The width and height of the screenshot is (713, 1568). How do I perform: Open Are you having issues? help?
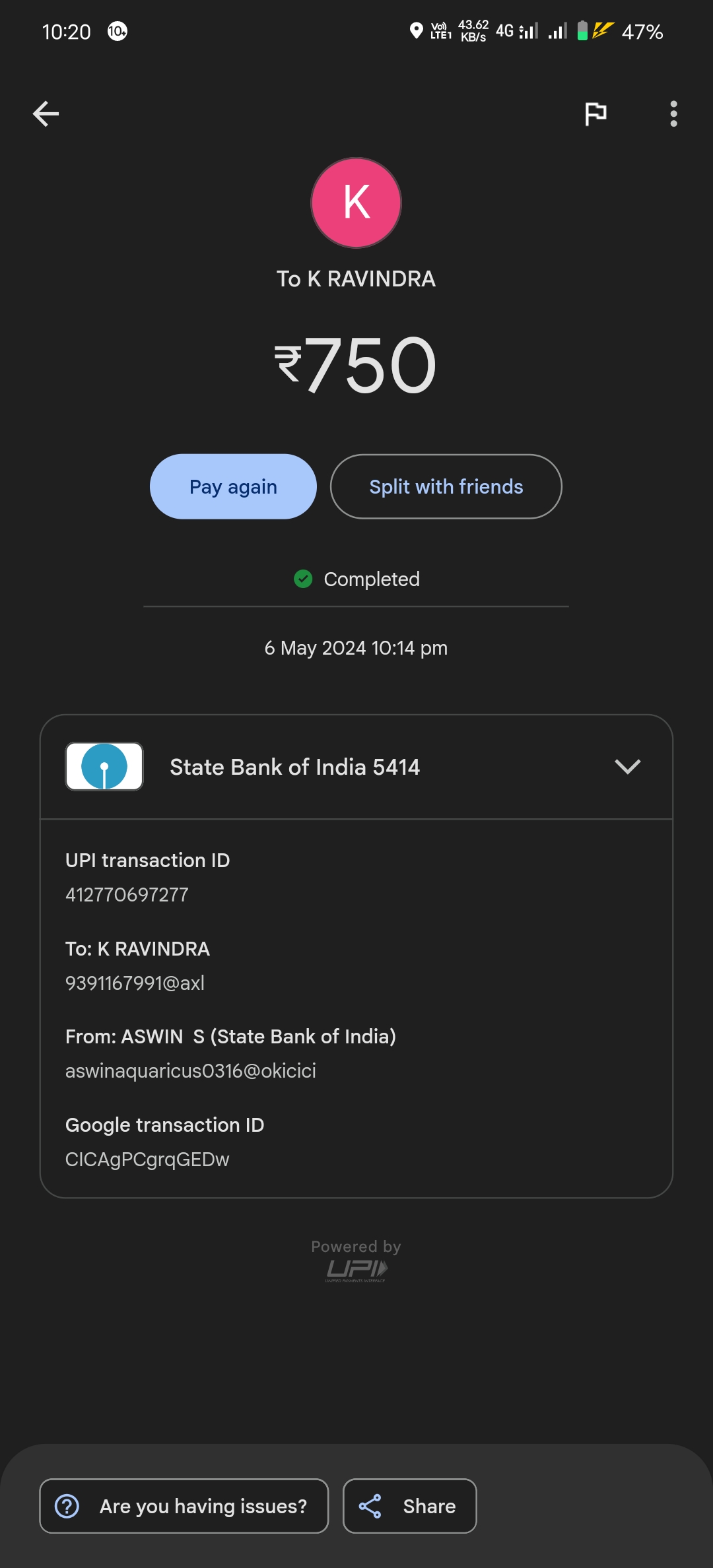tap(184, 1506)
